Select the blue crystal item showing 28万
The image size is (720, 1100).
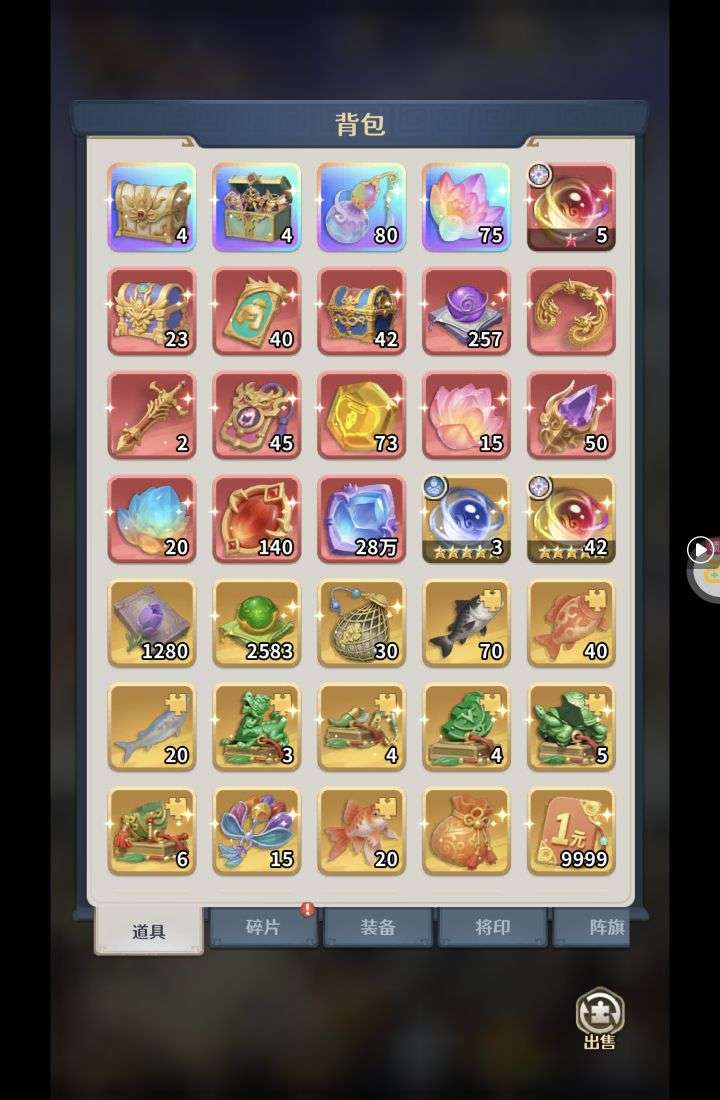coord(361,519)
